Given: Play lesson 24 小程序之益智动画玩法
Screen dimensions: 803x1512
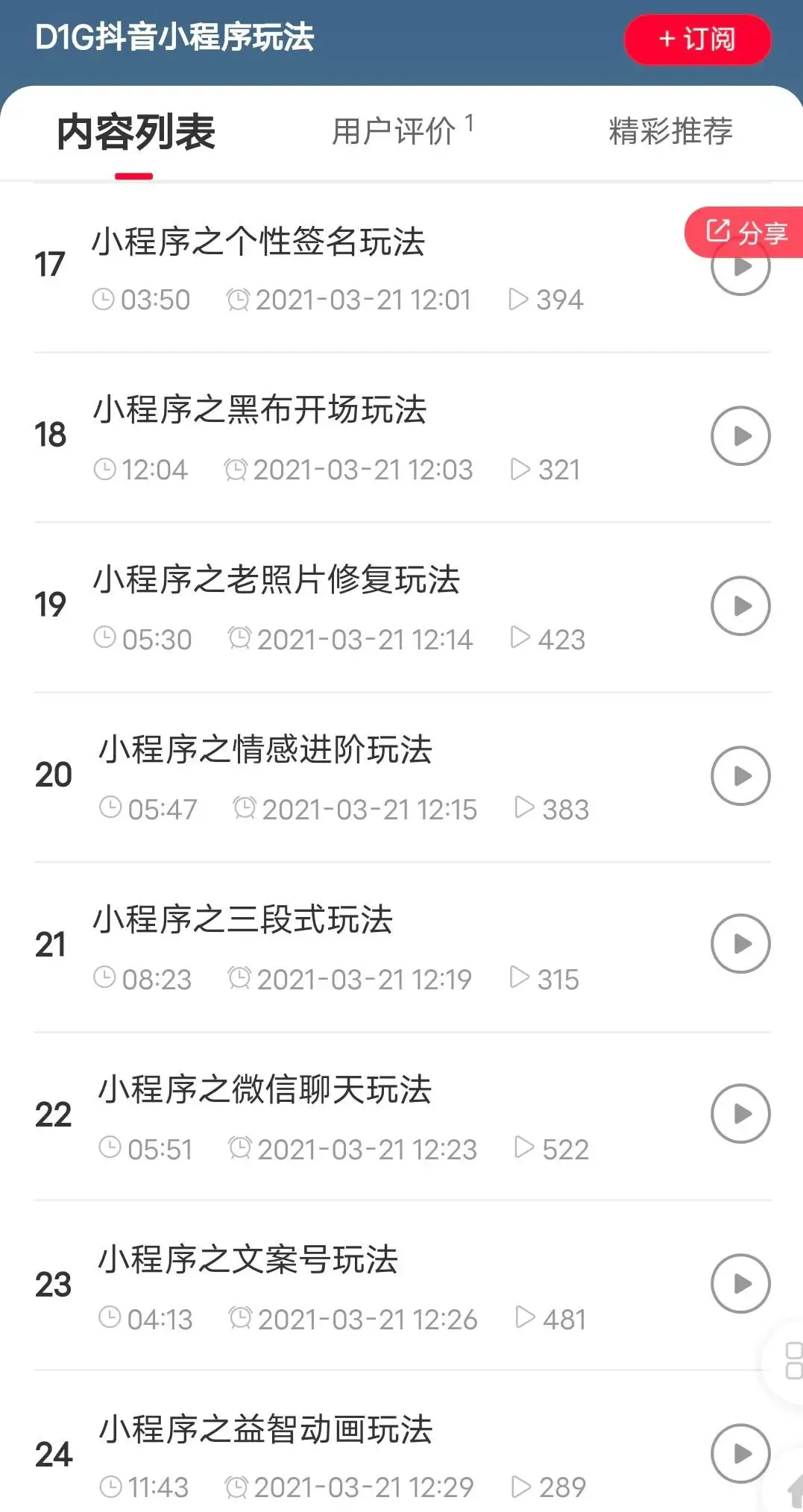Looking at the screenshot, I should pos(740,1453).
